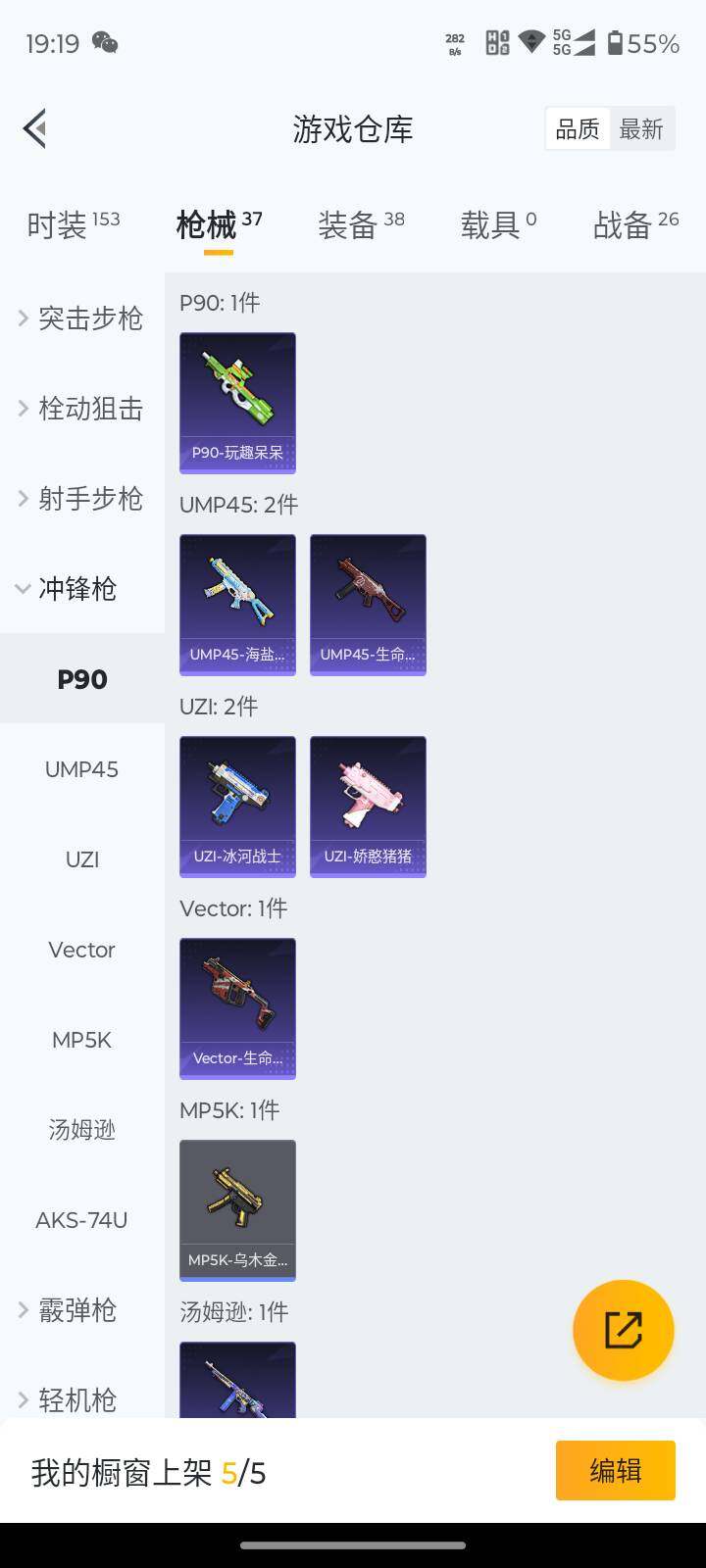The image size is (706, 1568).
Task: Switch to the 装备 tab
Action: click(360, 224)
